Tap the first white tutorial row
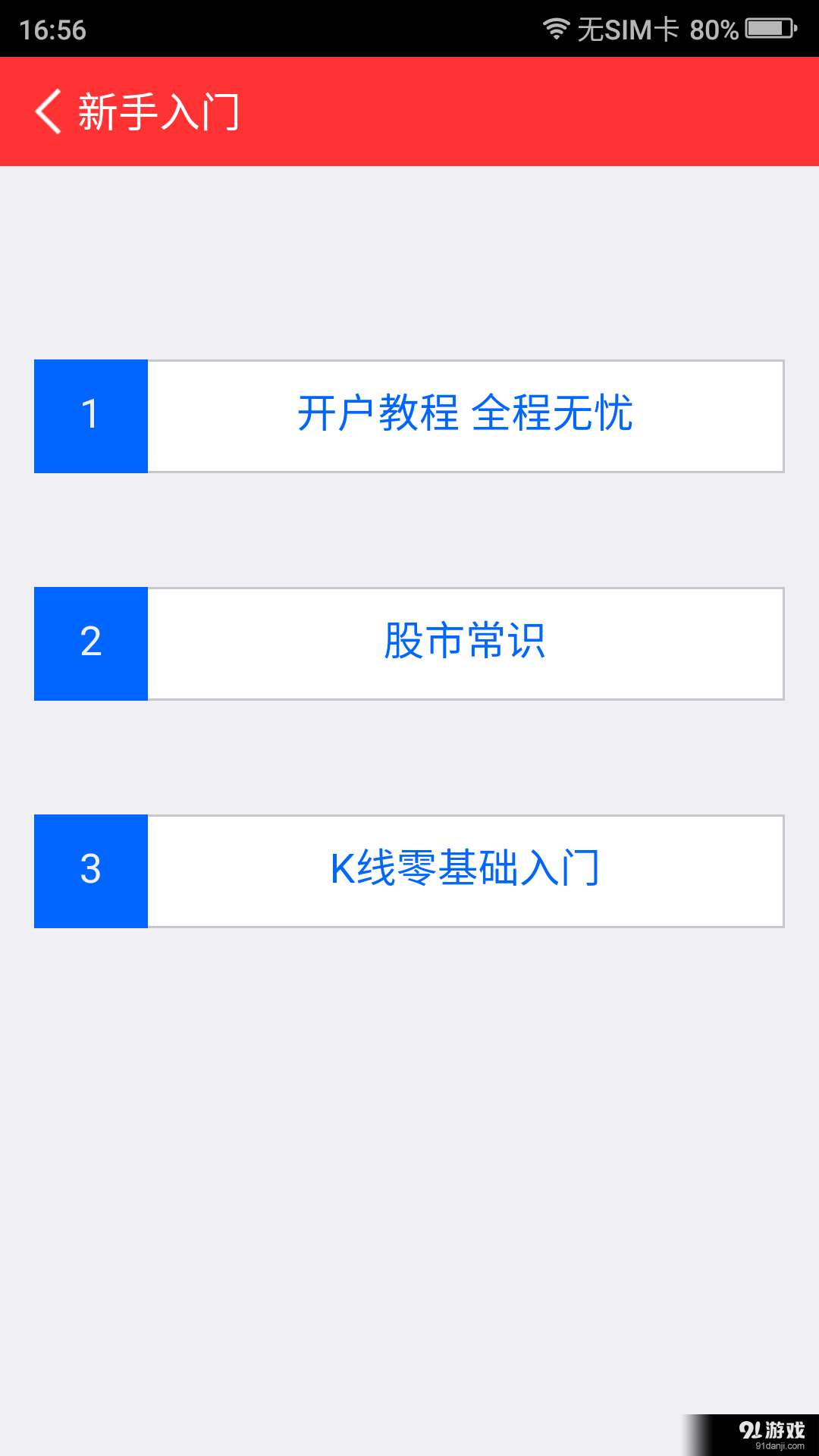This screenshot has width=819, height=1456. (465, 416)
